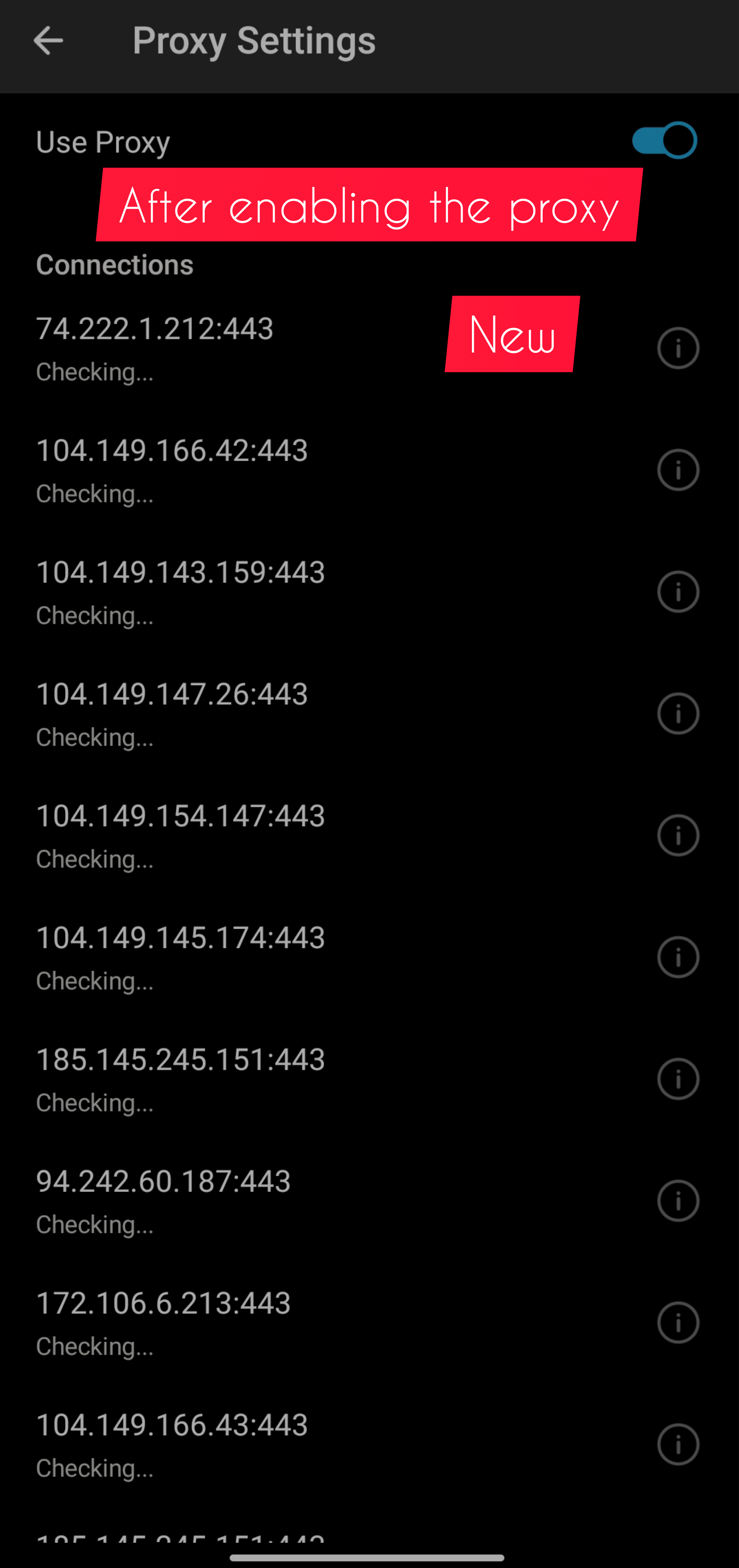Show info for 172.106.6.213:443
This screenshot has height=1568, width=739.
[677, 1322]
